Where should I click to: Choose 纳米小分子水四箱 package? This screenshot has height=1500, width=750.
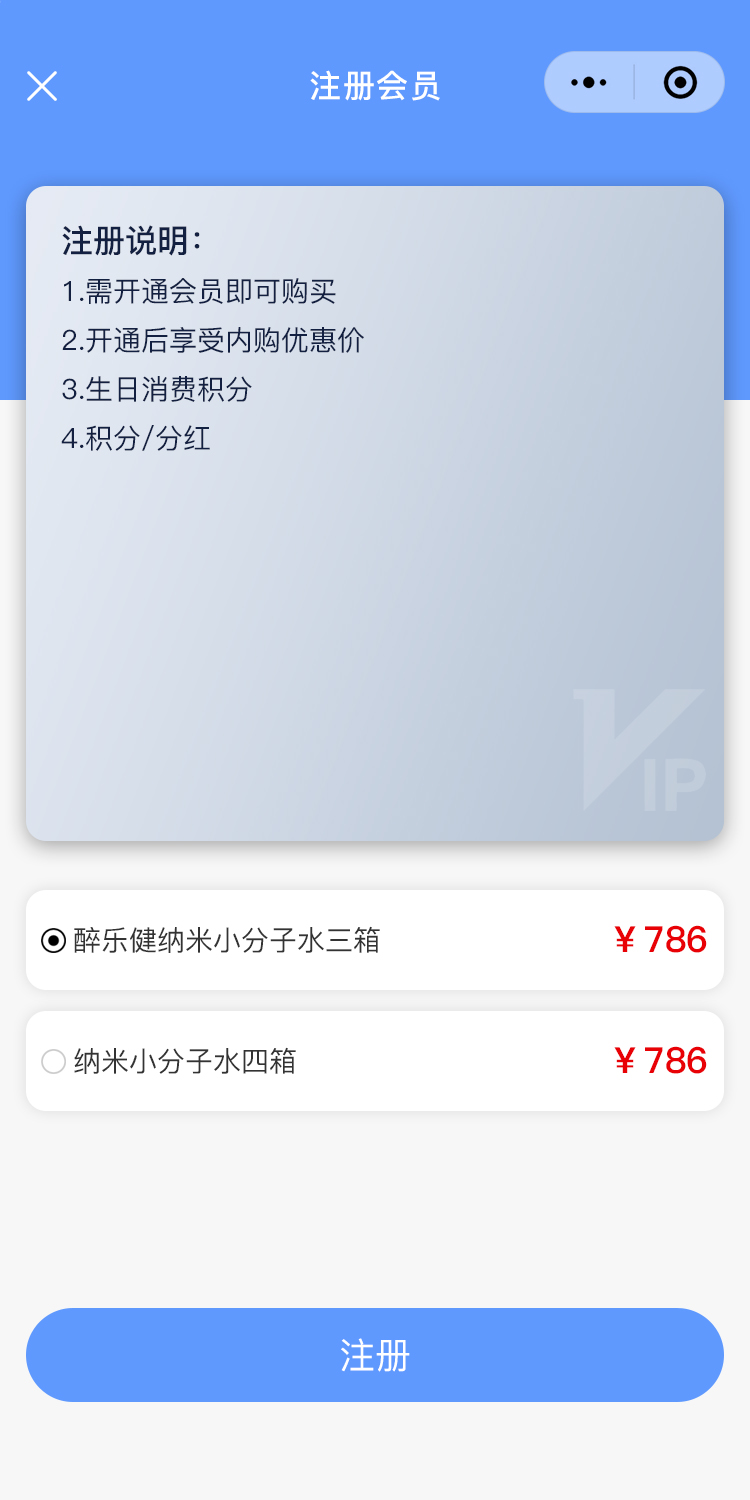tap(54, 1062)
